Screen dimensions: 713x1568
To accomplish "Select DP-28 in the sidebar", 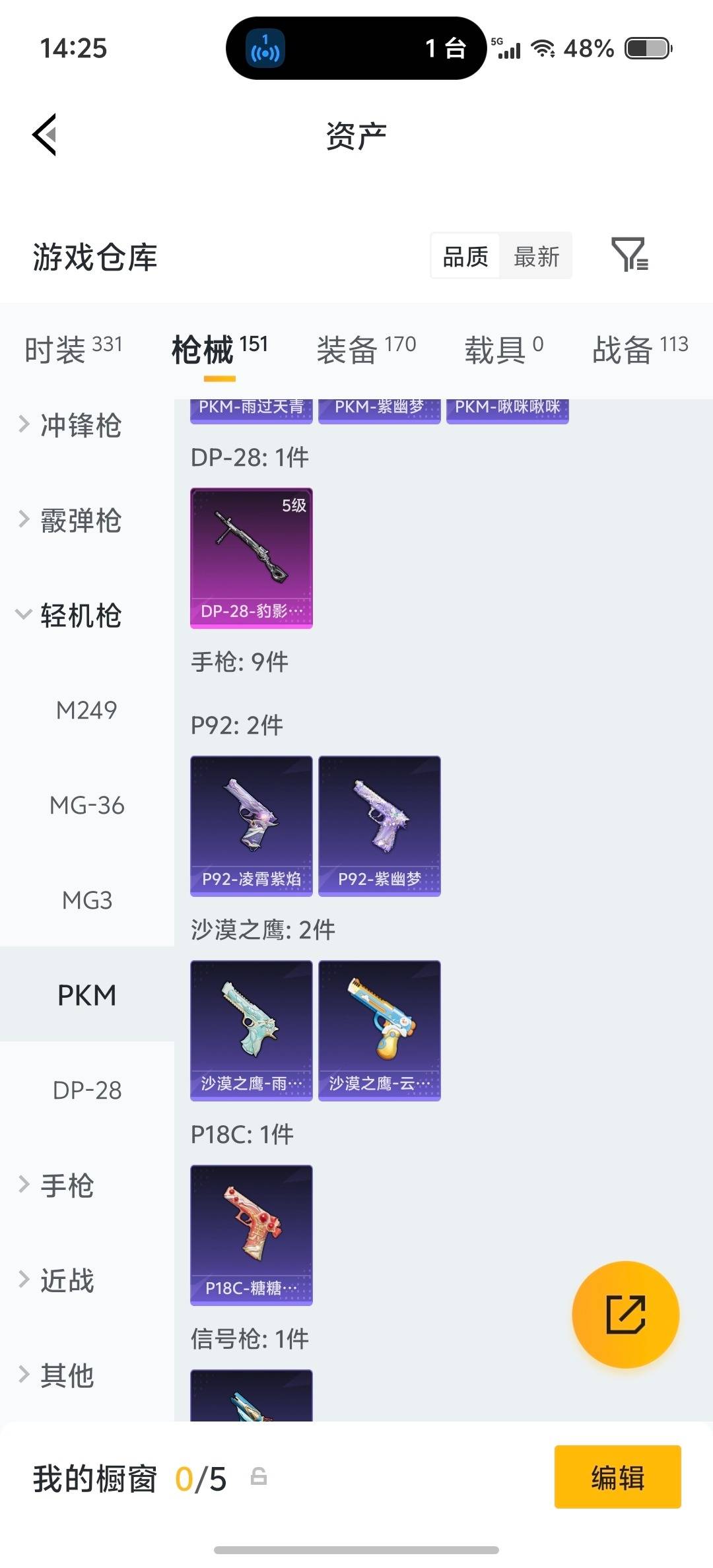I will click(88, 1090).
